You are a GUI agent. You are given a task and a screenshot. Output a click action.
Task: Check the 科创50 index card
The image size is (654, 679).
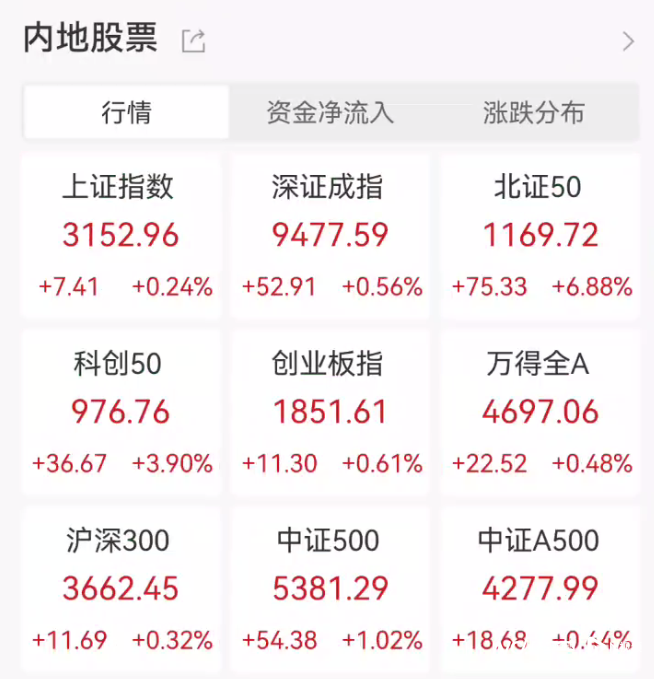click(x=121, y=412)
